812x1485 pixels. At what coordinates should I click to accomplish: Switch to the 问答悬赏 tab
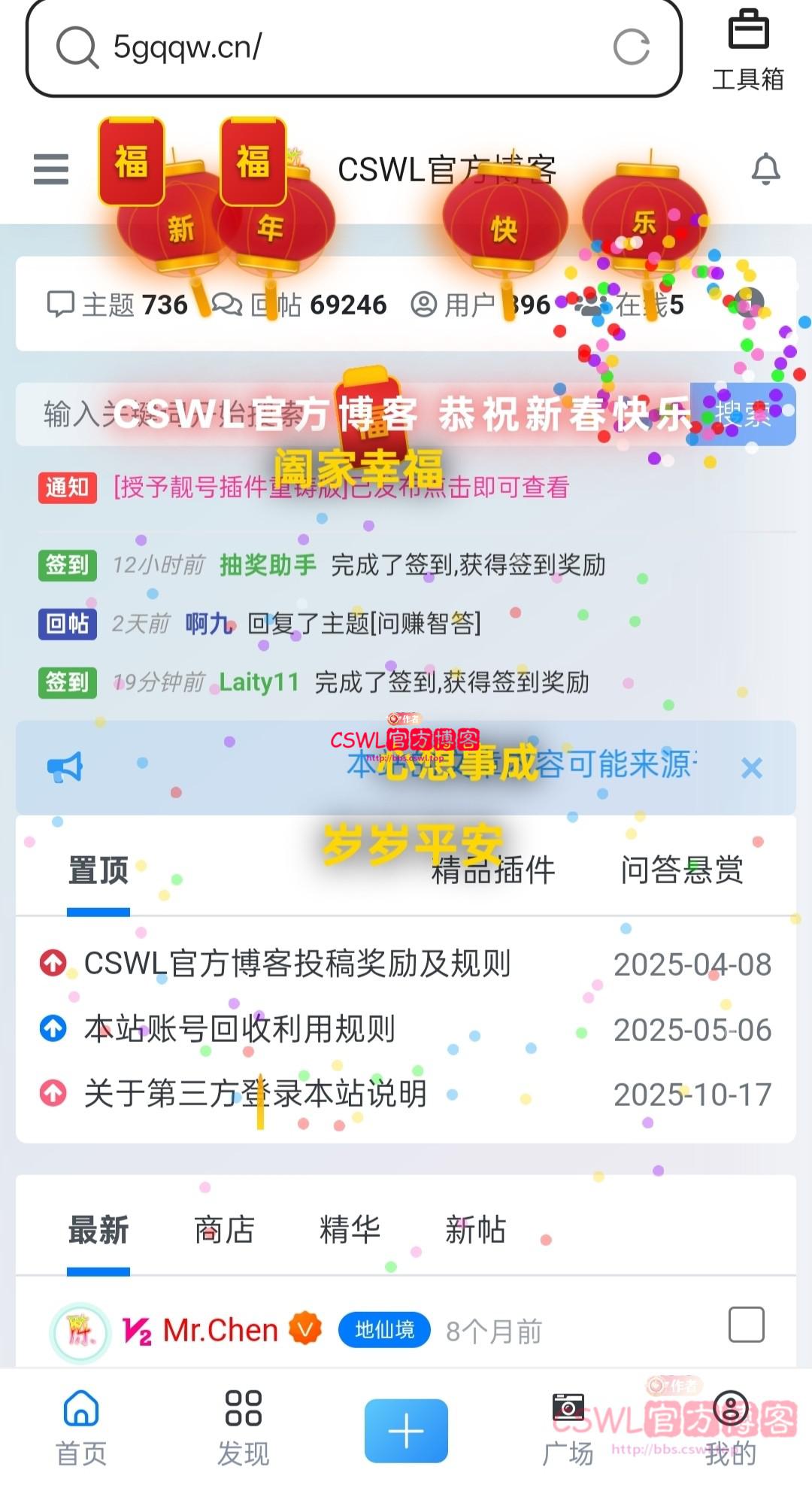click(x=681, y=870)
